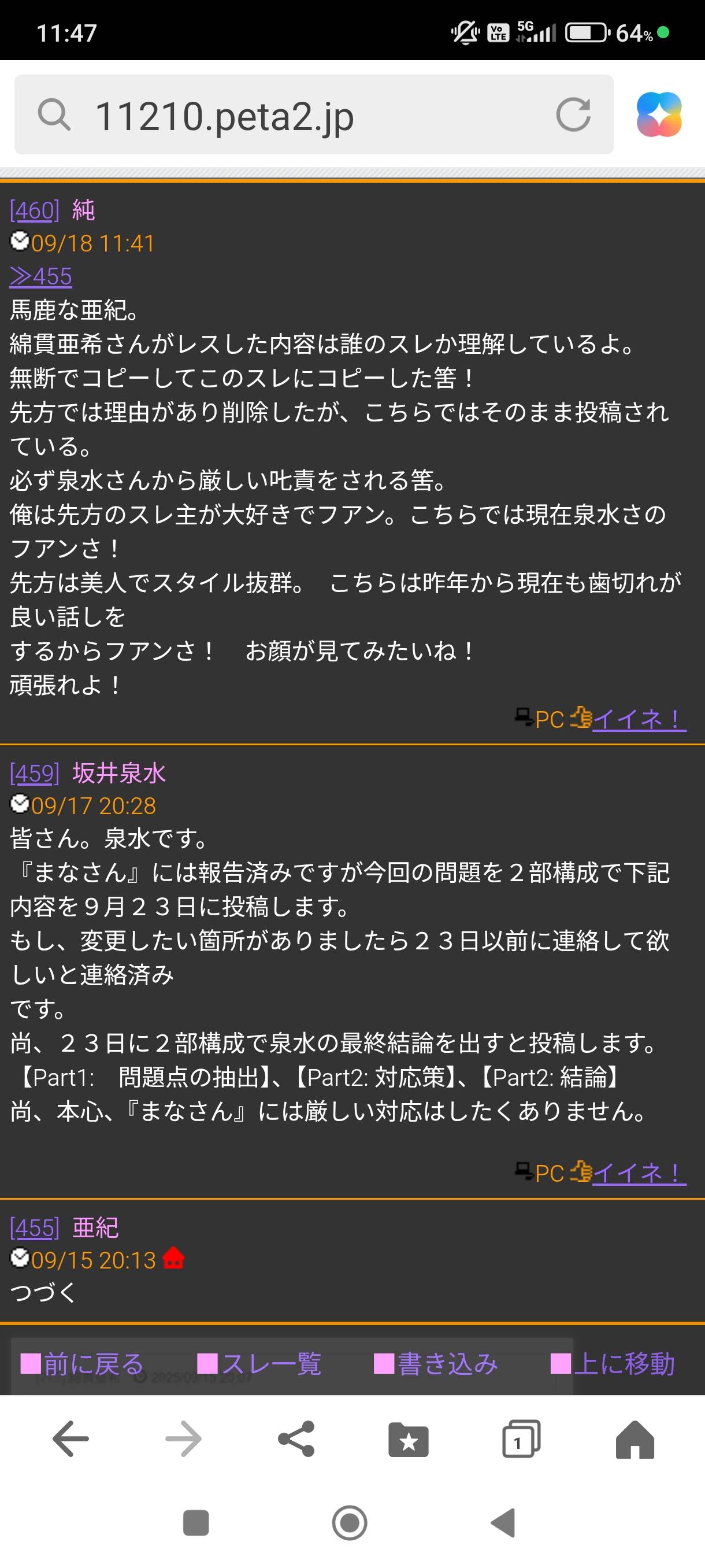Open post number link [460]

(35, 210)
